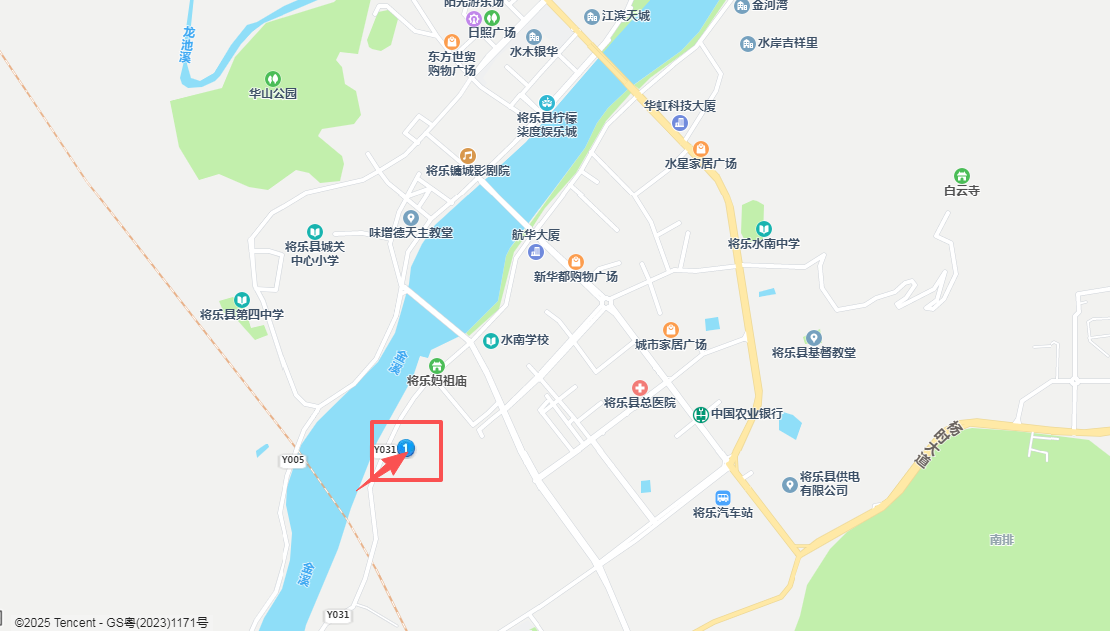Tap the 水南学校 school marker
The height and width of the screenshot is (631, 1110).
coord(491,341)
